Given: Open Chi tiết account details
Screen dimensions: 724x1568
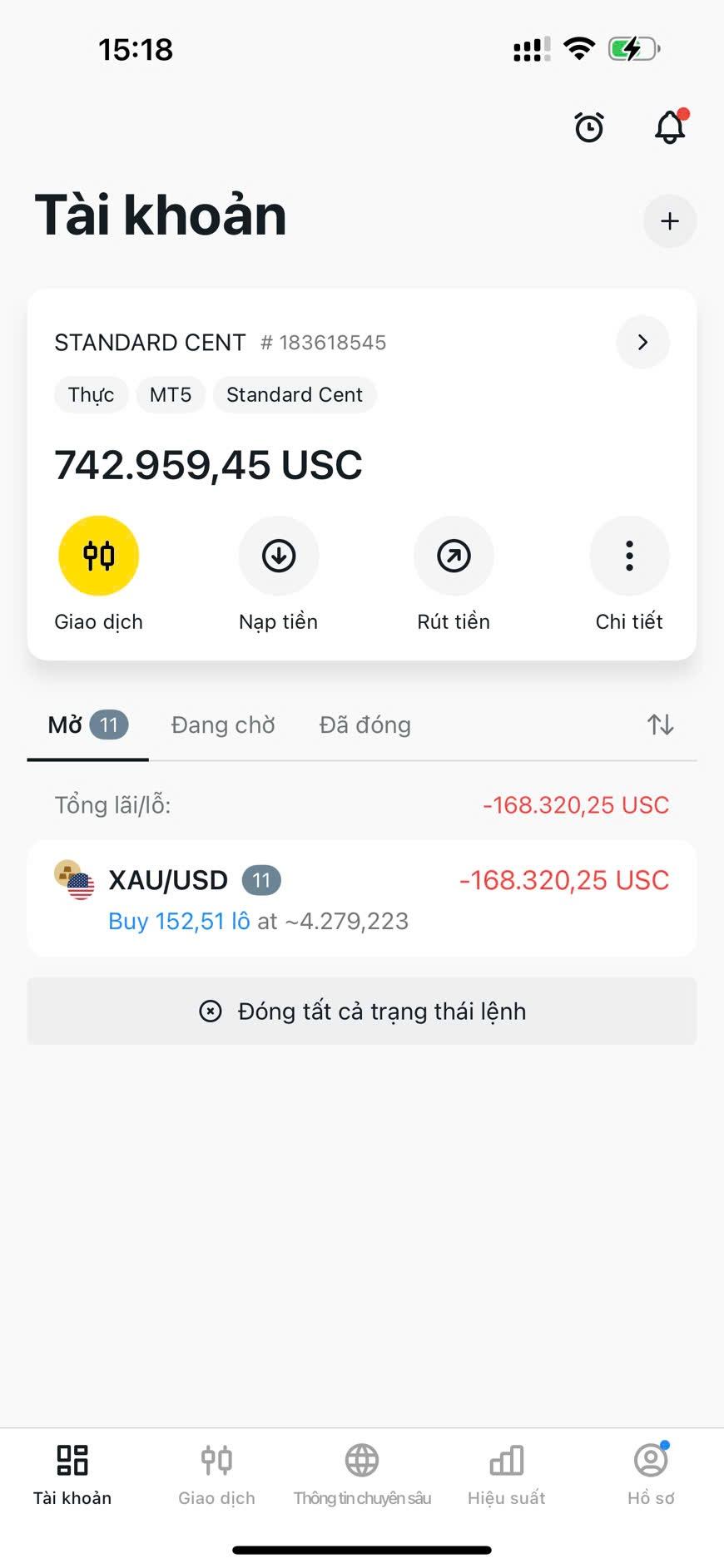Looking at the screenshot, I should [629, 556].
